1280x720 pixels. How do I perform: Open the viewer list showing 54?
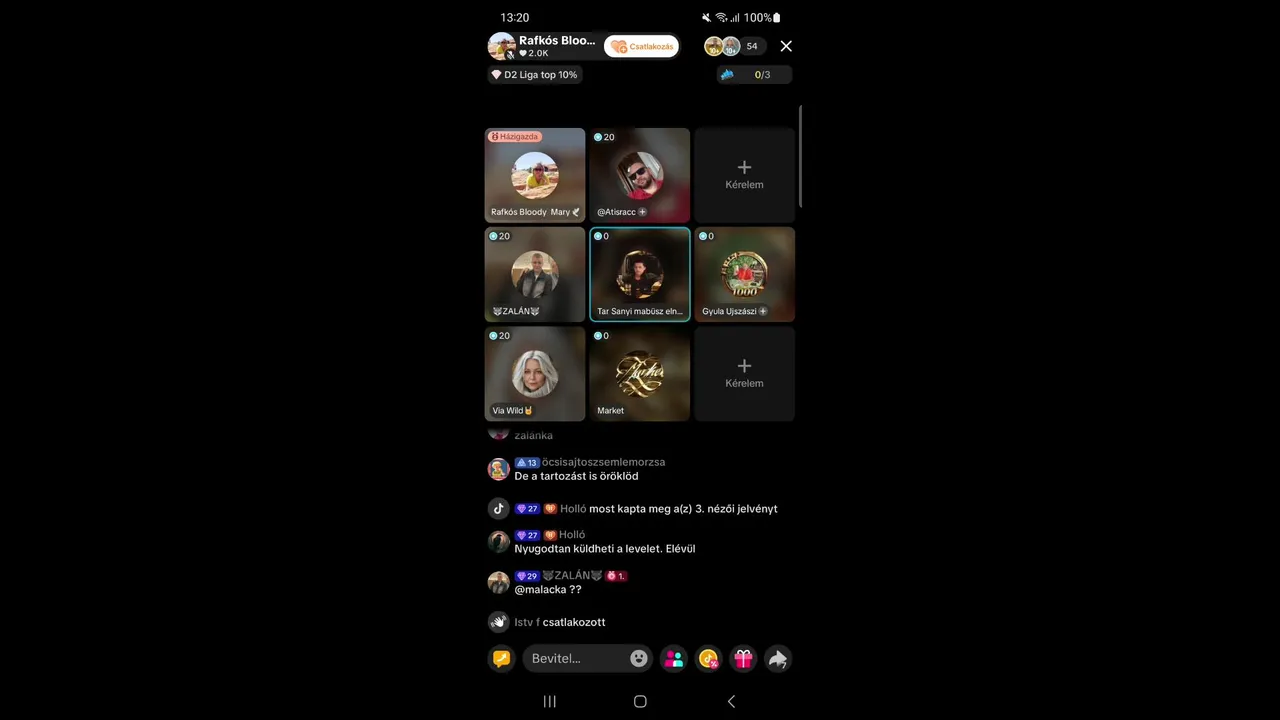coord(751,46)
